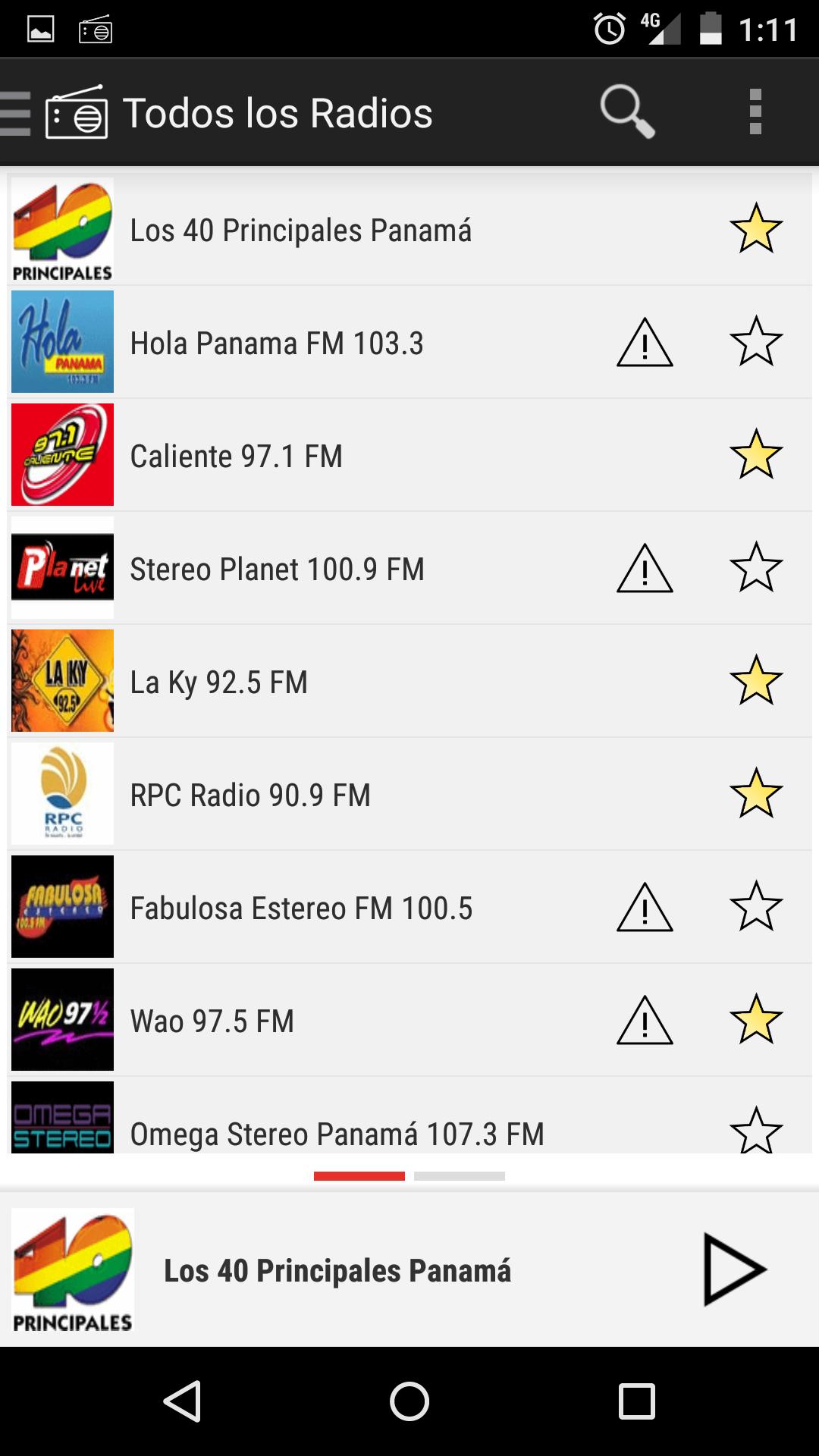Favorite Fabulosa Estereo FM 100.5 star

756,906
